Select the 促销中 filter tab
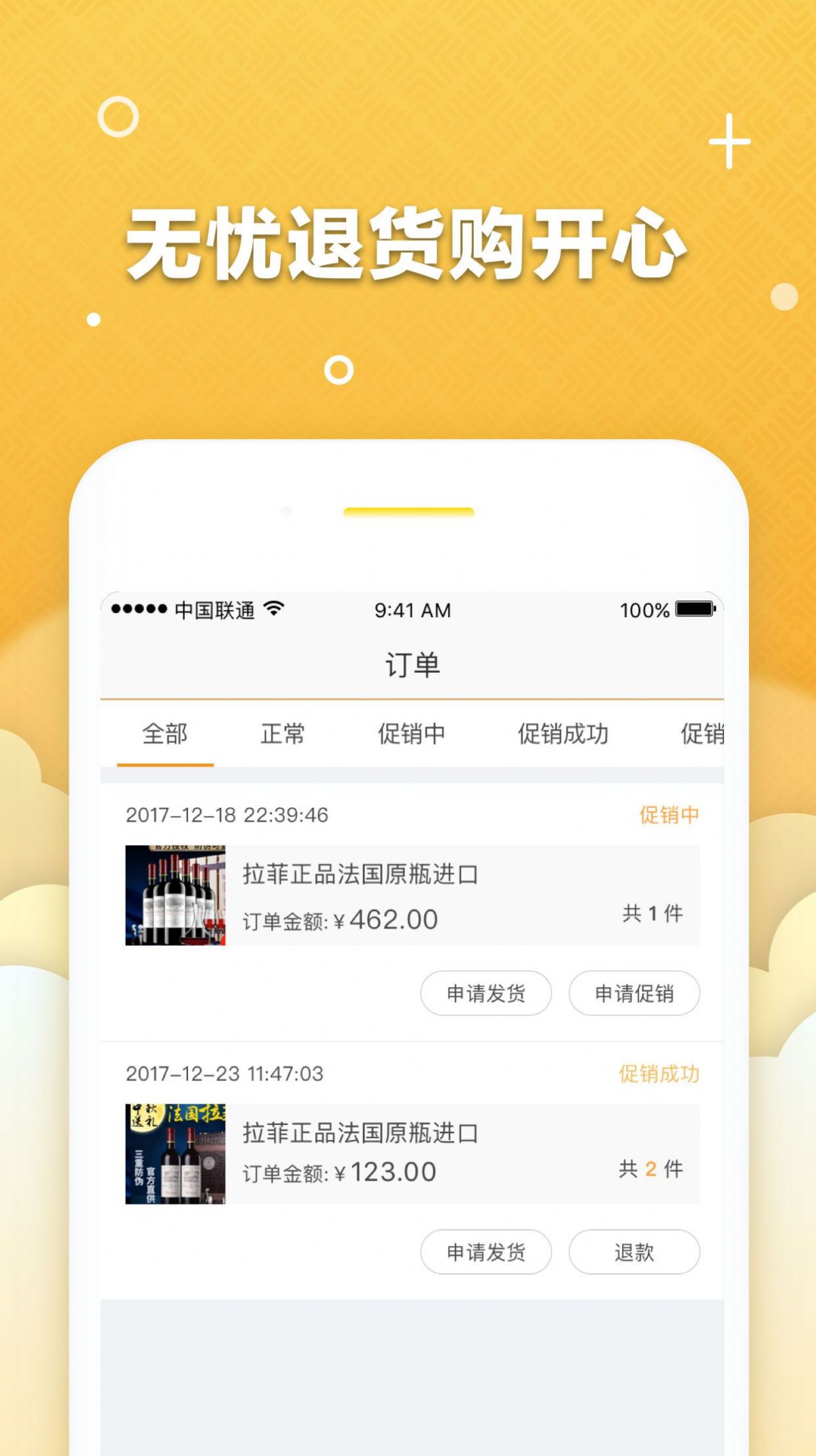 pos(412,735)
